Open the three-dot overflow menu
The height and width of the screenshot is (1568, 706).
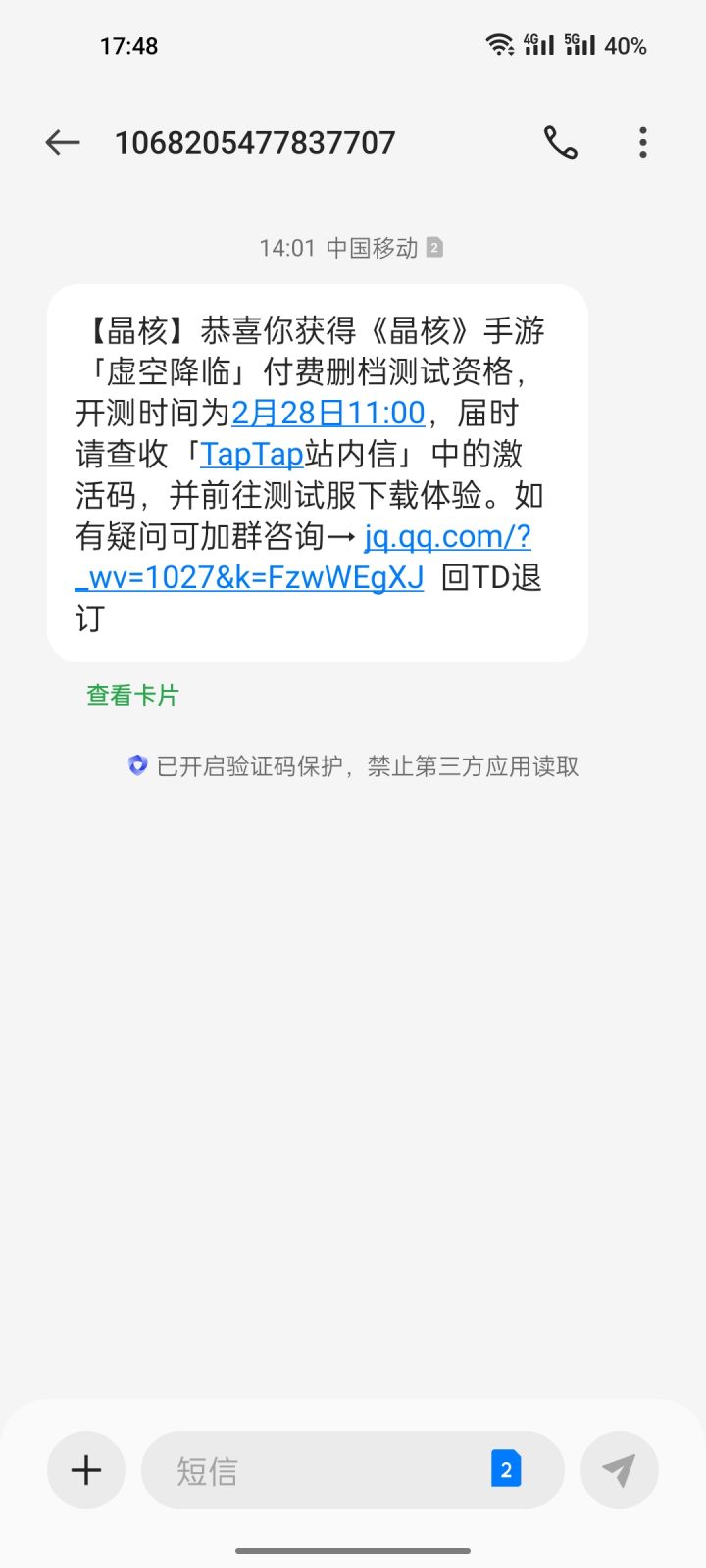[x=642, y=142]
